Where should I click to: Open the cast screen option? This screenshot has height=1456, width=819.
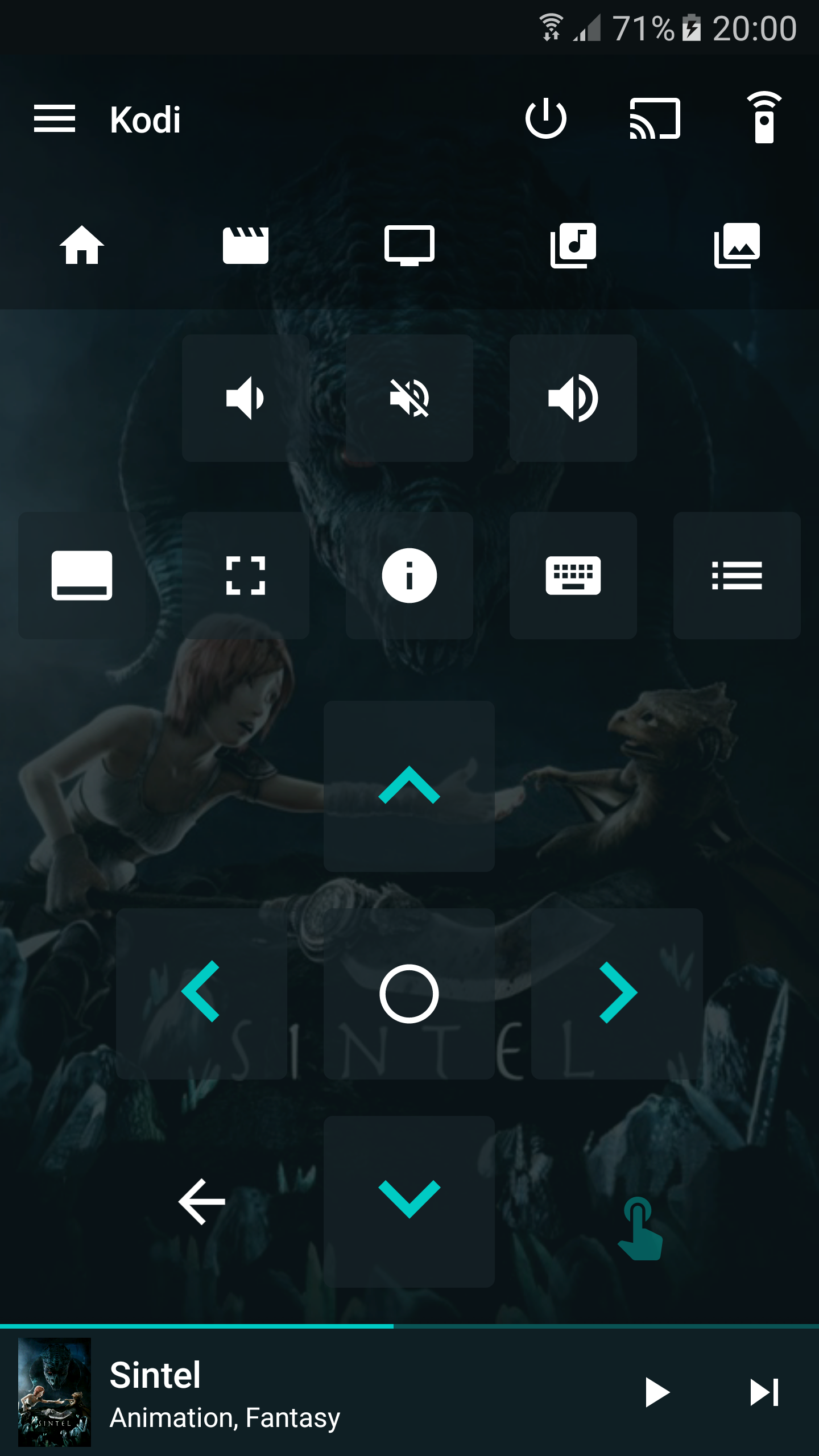(x=655, y=119)
